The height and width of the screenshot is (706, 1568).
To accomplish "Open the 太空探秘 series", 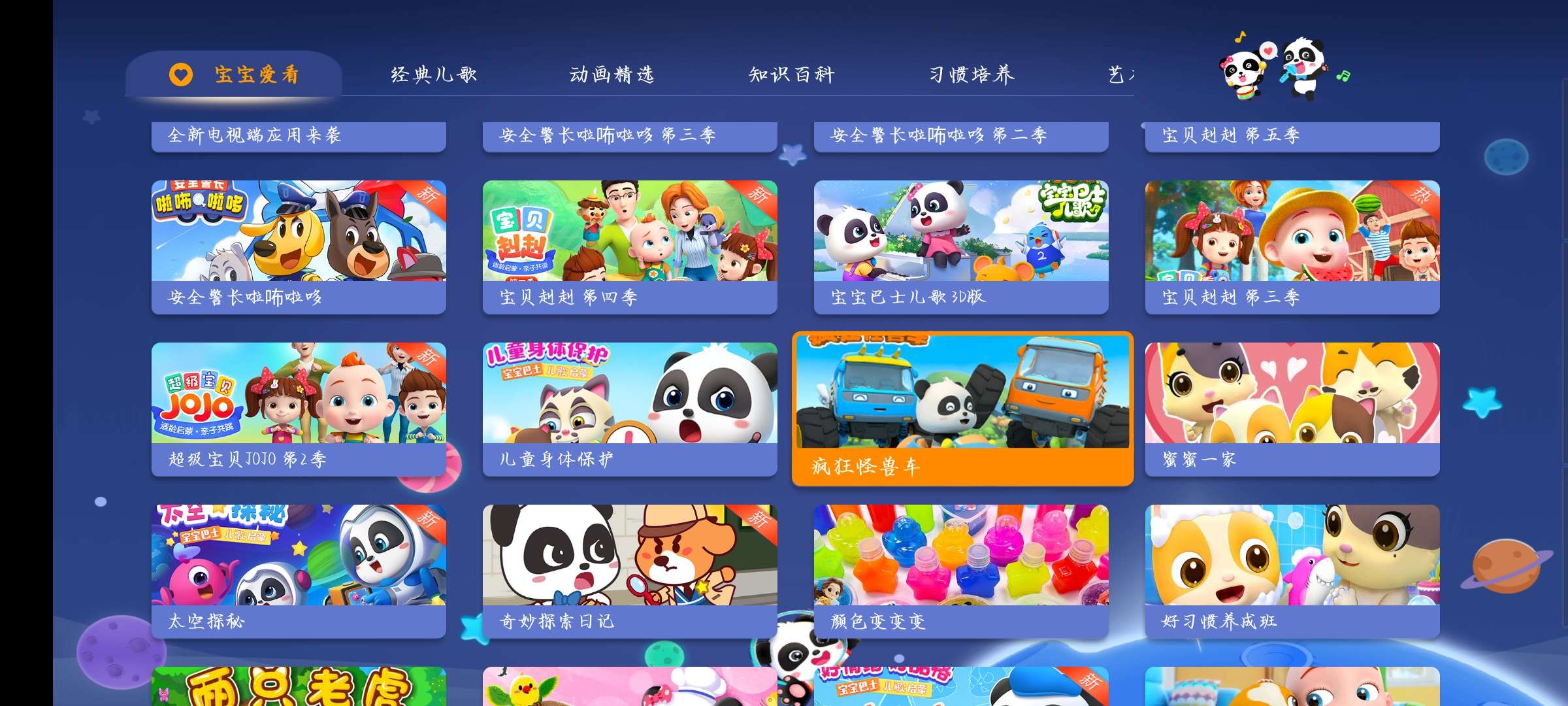I will click(x=299, y=571).
